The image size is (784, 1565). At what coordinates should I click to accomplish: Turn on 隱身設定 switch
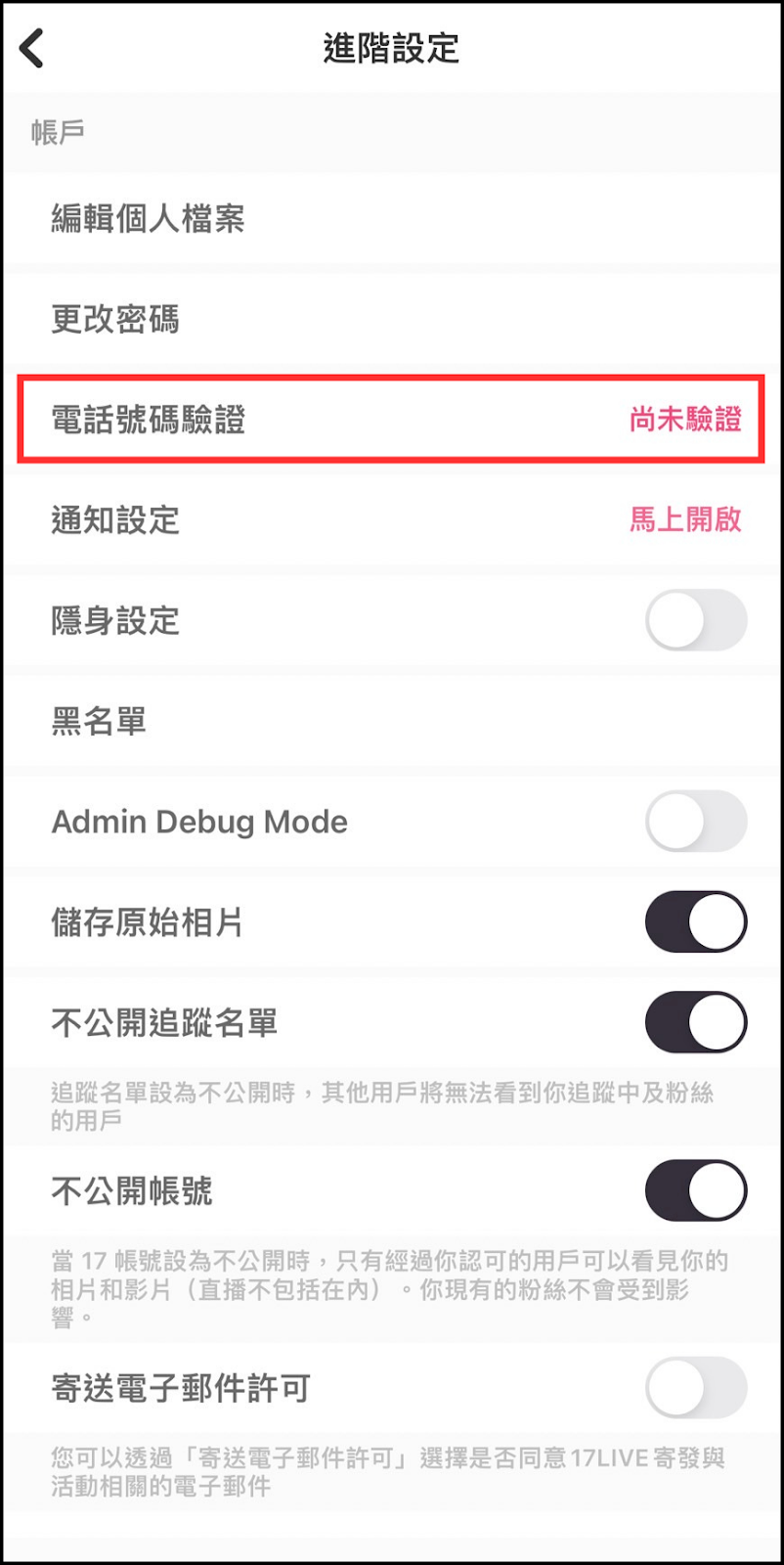coord(695,620)
